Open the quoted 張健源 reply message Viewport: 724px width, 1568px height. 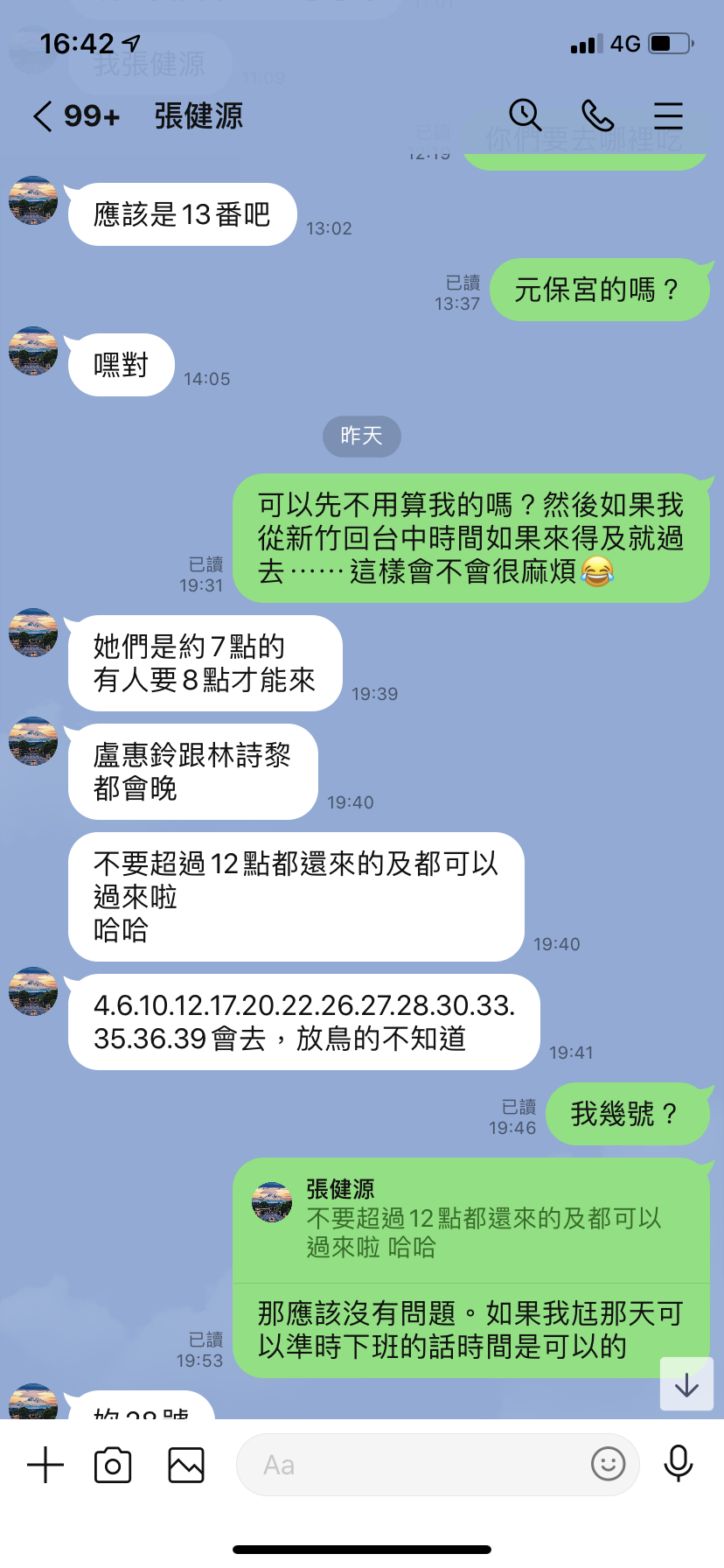coord(471,1221)
